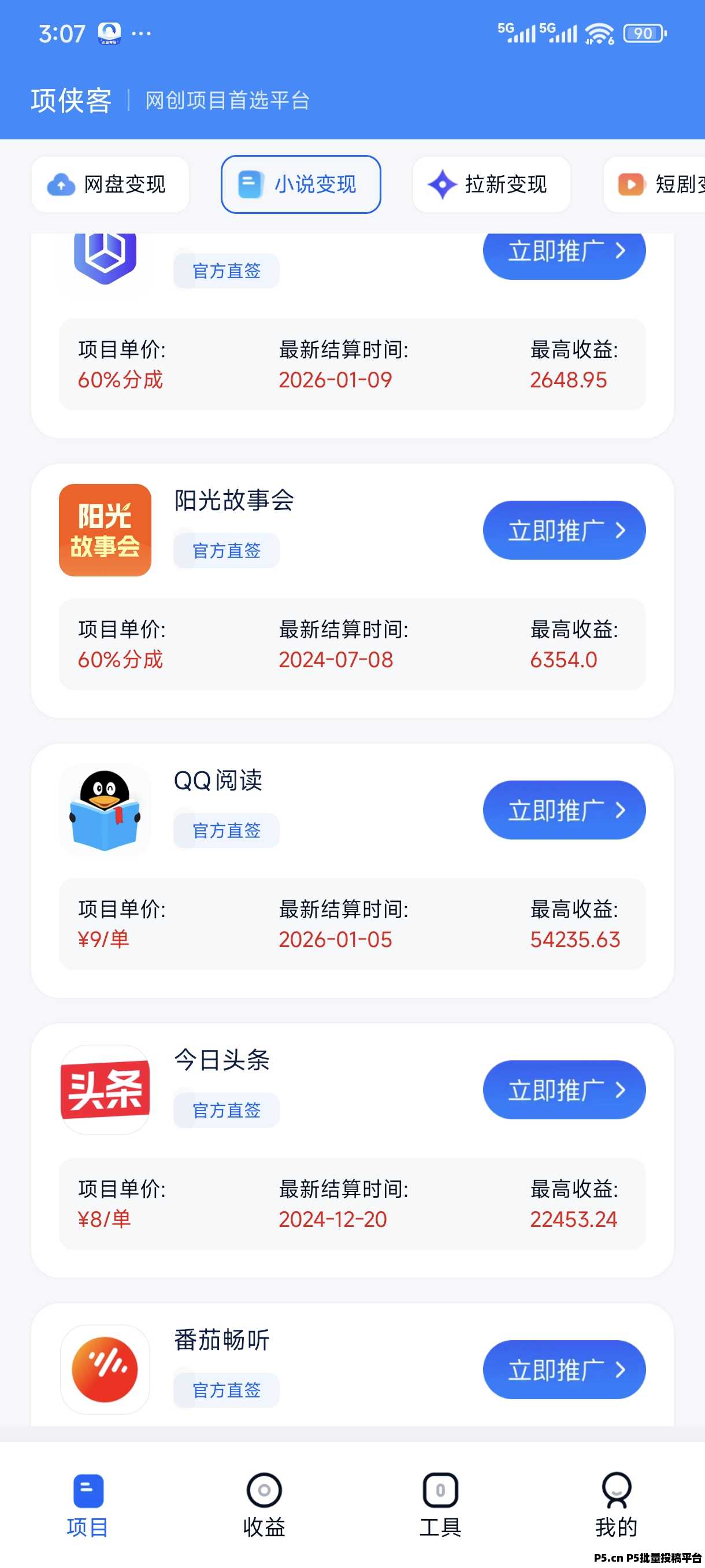Tap the QQ阅读 penguin icon

pyautogui.click(x=105, y=809)
